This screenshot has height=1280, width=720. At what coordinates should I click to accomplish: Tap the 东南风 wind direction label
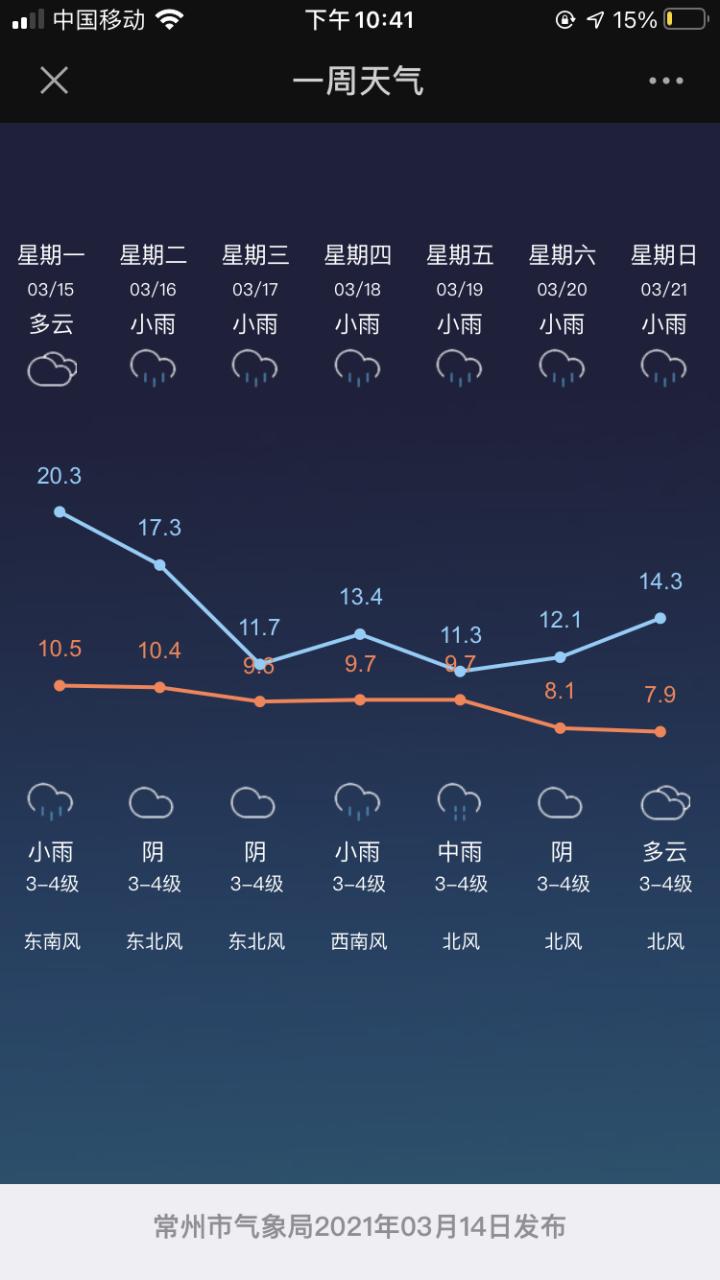[x=51, y=941]
